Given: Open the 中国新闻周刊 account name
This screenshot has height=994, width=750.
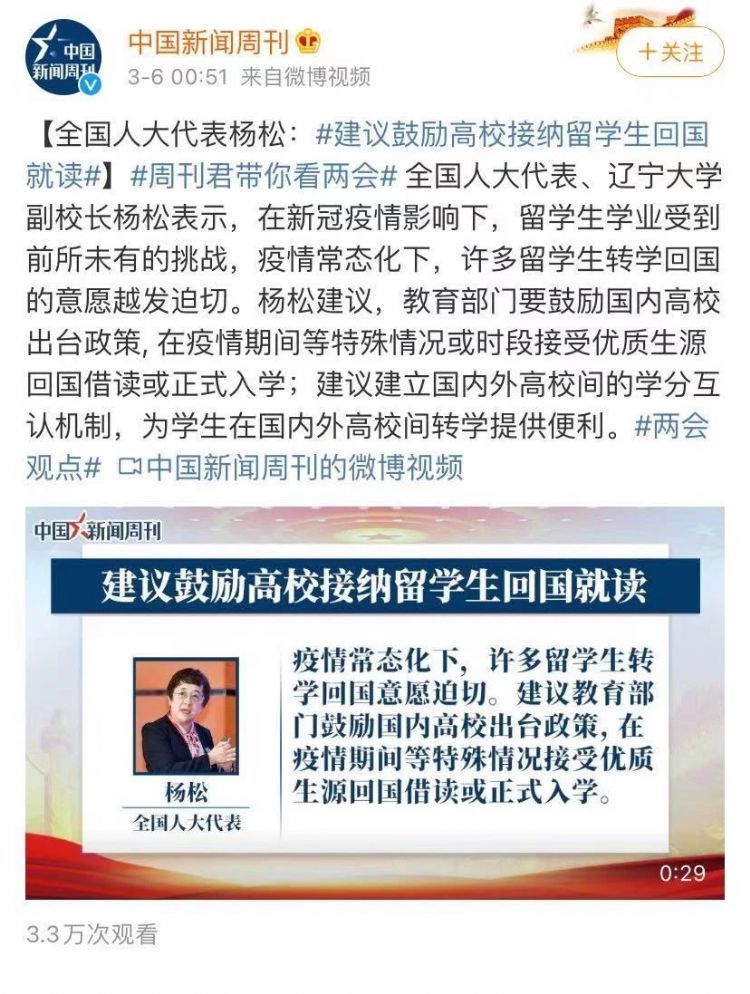Looking at the screenshot, I should point(208,43).
